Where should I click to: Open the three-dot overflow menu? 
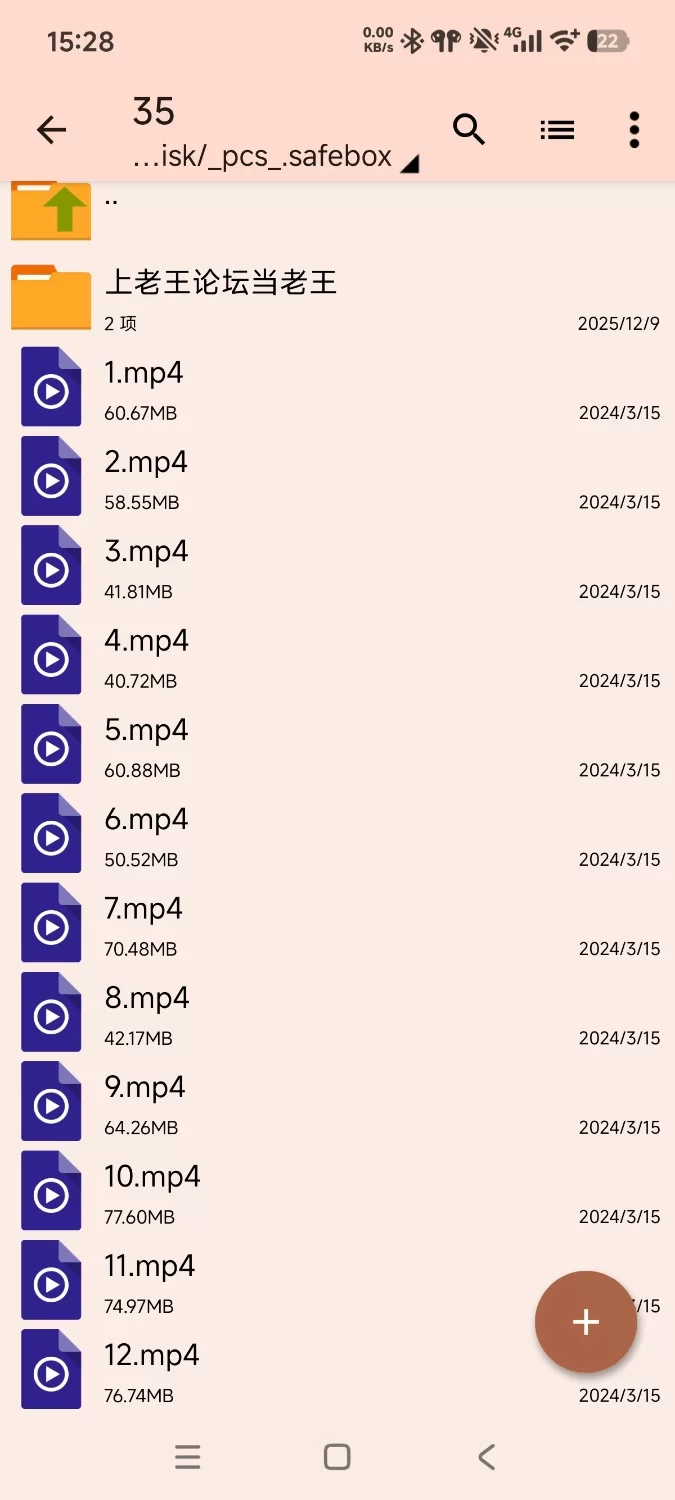[x=634, y=130]
